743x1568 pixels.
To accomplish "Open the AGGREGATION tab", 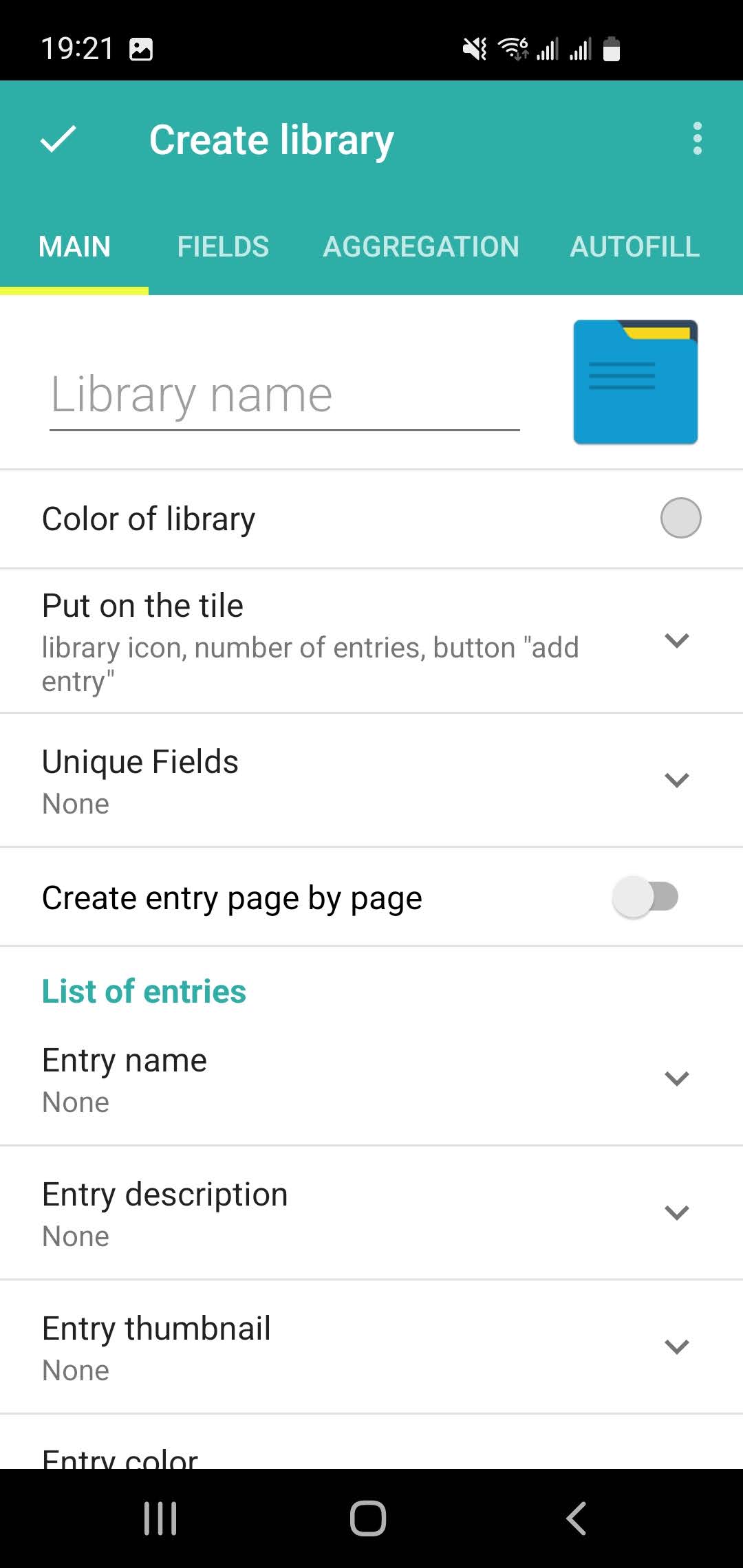I will 421,246.
